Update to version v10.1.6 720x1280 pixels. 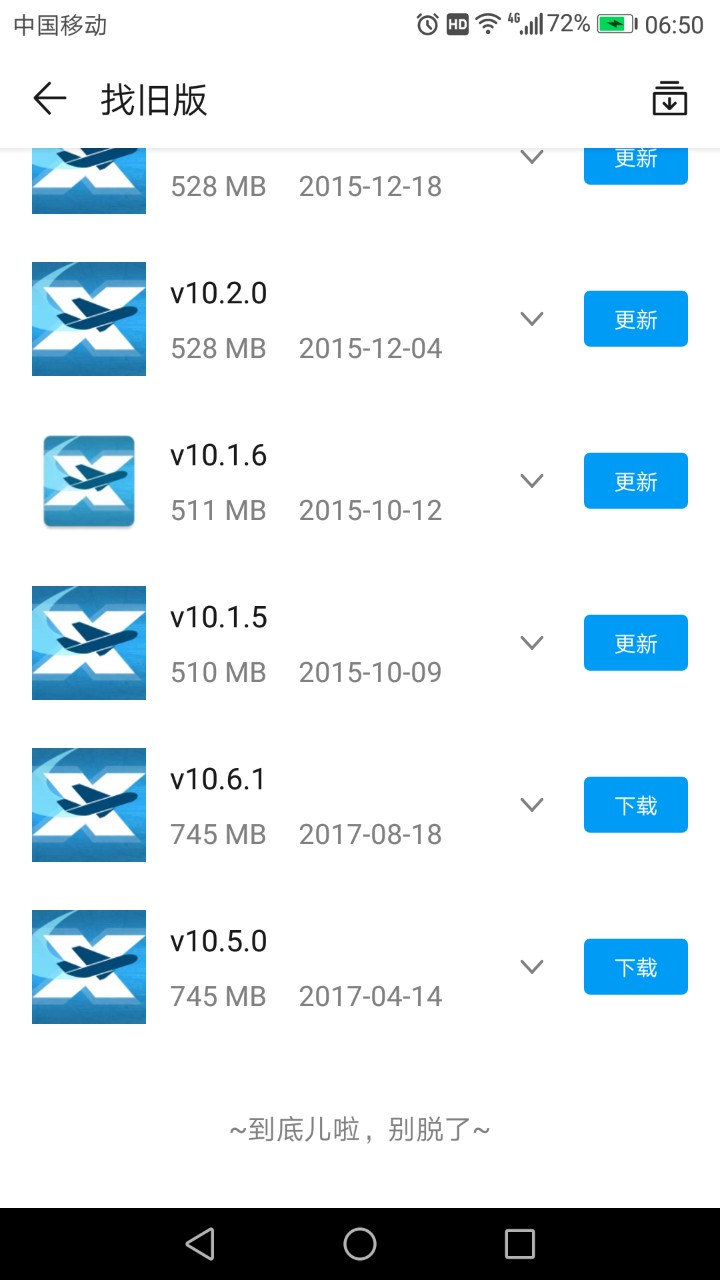(635, 481)
